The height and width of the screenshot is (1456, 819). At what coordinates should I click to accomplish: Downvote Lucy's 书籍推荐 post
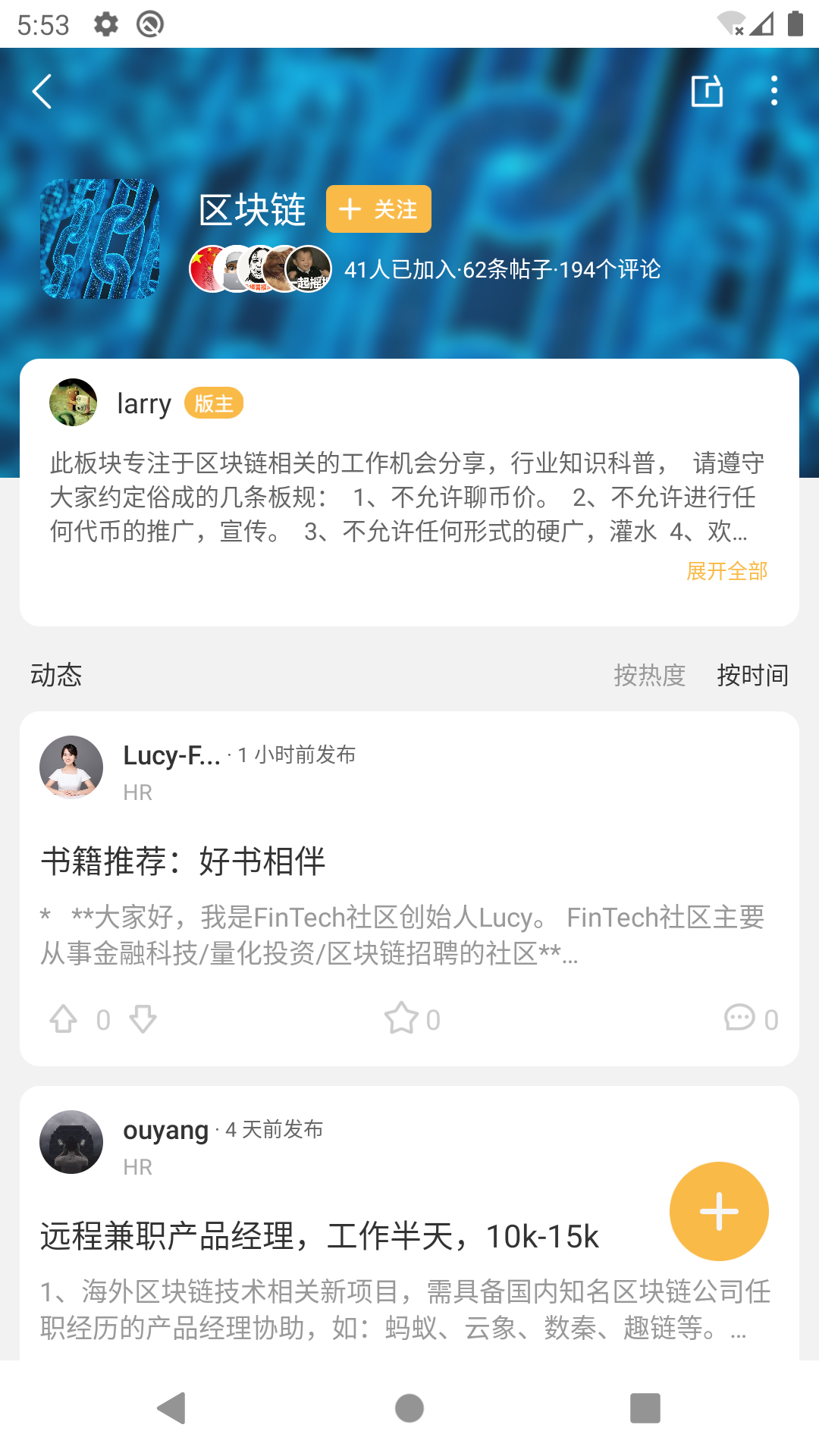[143, 1019]
